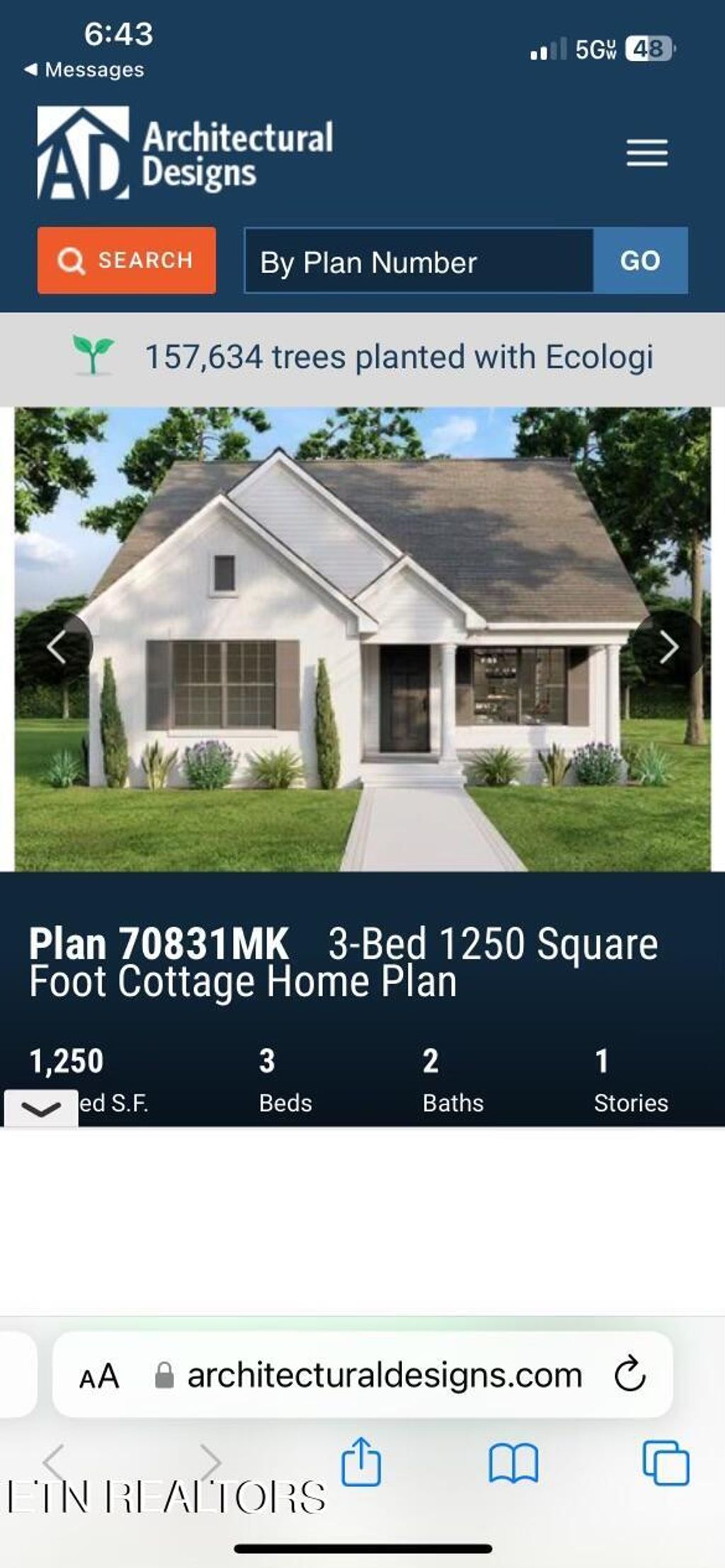
Task: Open the tabs overview
Action: 666,1462
